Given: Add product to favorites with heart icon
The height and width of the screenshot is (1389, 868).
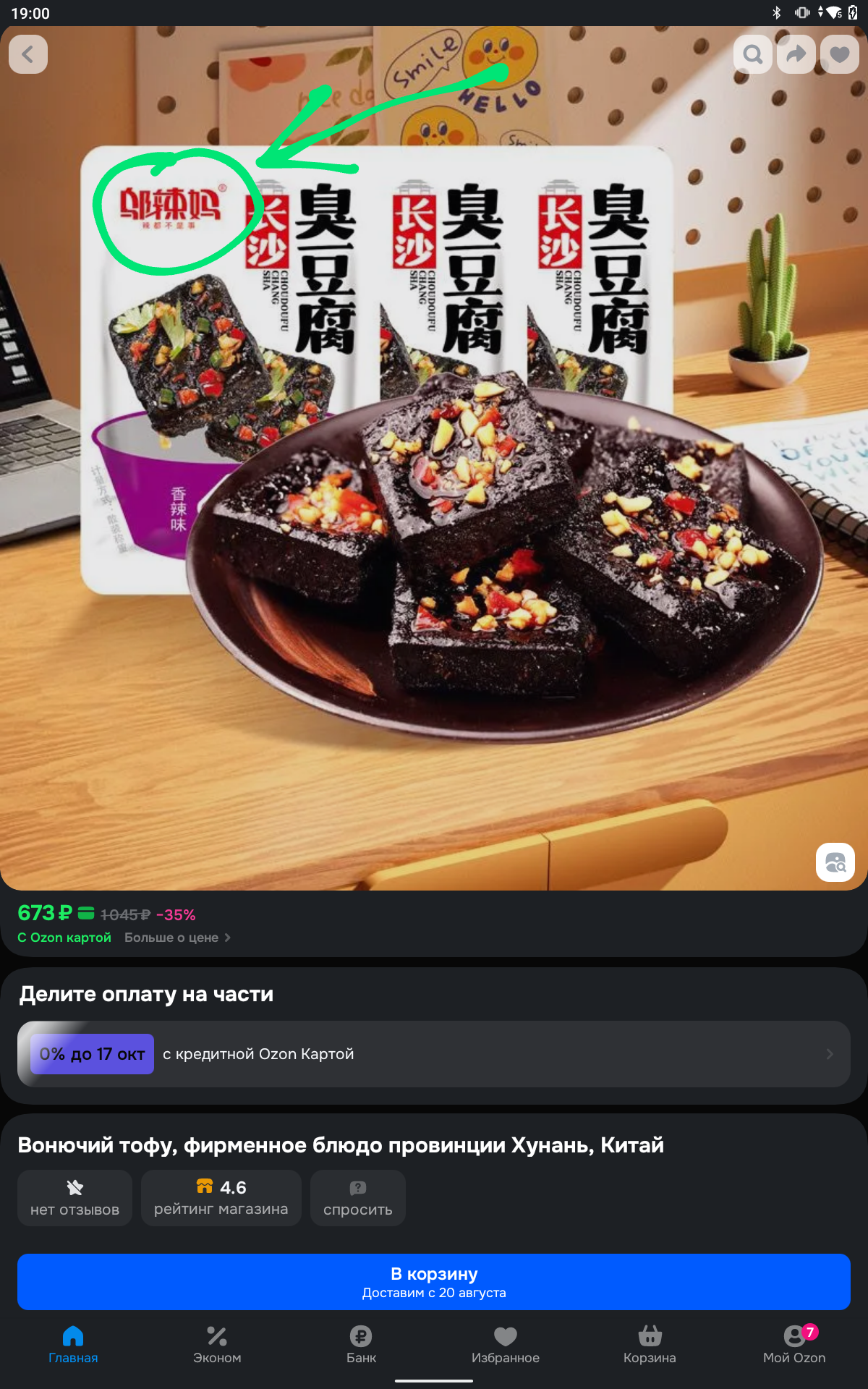Looking at the screenshot, I should (x=840, y=54).
